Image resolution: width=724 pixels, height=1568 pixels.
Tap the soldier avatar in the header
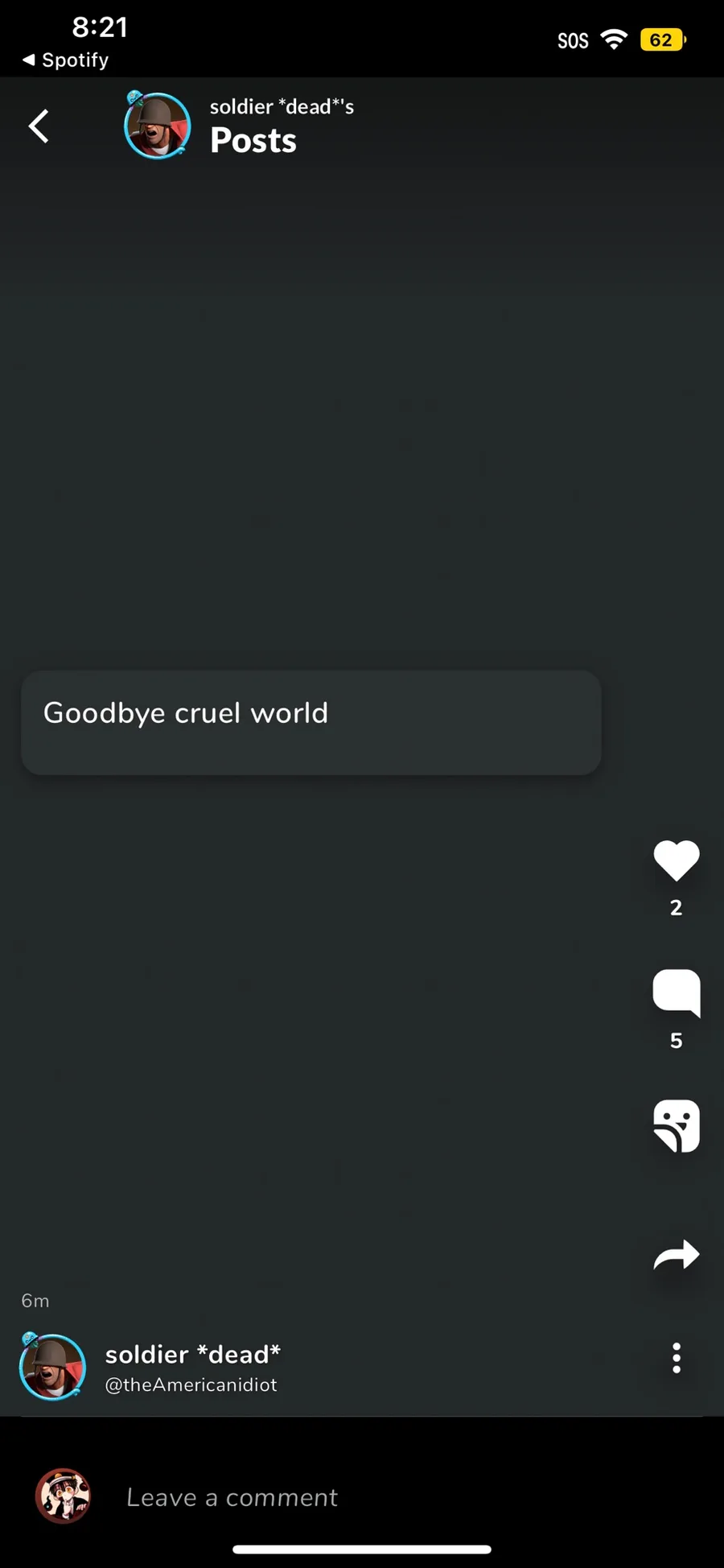coord(157,126)
